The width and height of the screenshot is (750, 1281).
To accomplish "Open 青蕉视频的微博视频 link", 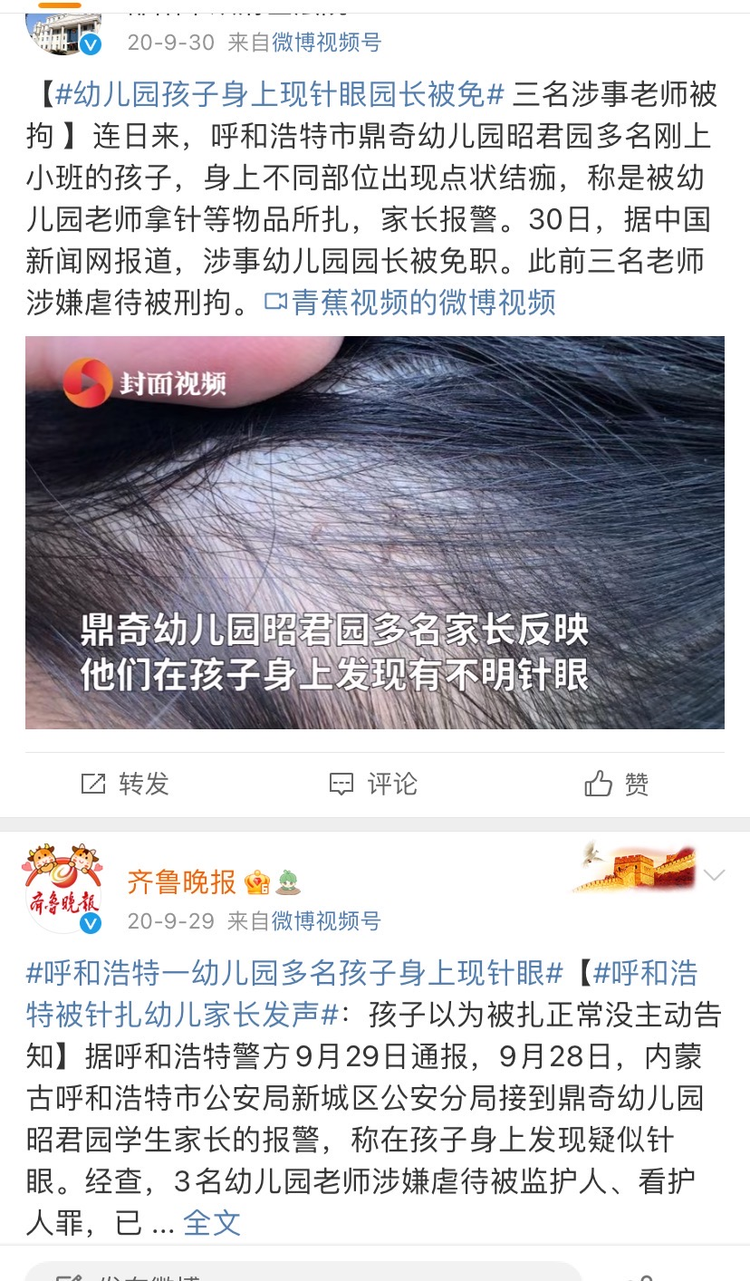I will (411, 302).
